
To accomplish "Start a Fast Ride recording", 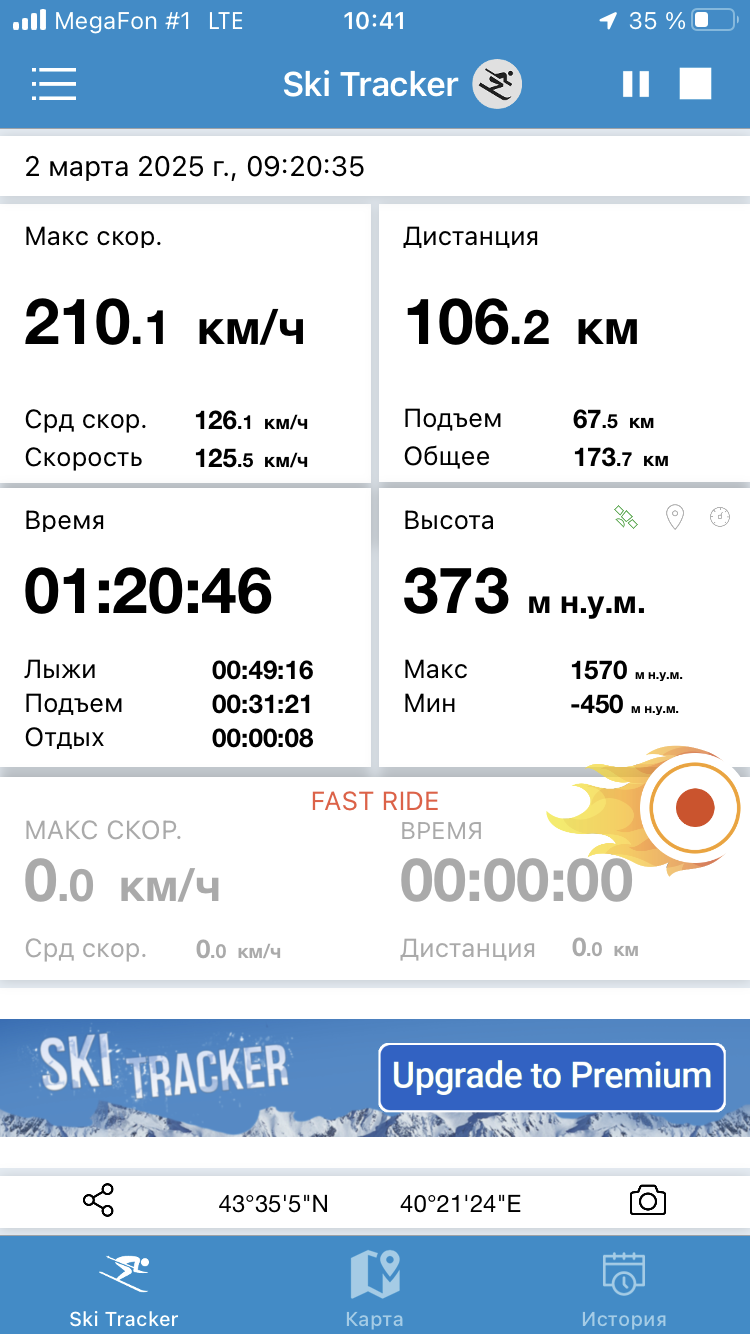I will pyautogui.click(x=694, y=807).
